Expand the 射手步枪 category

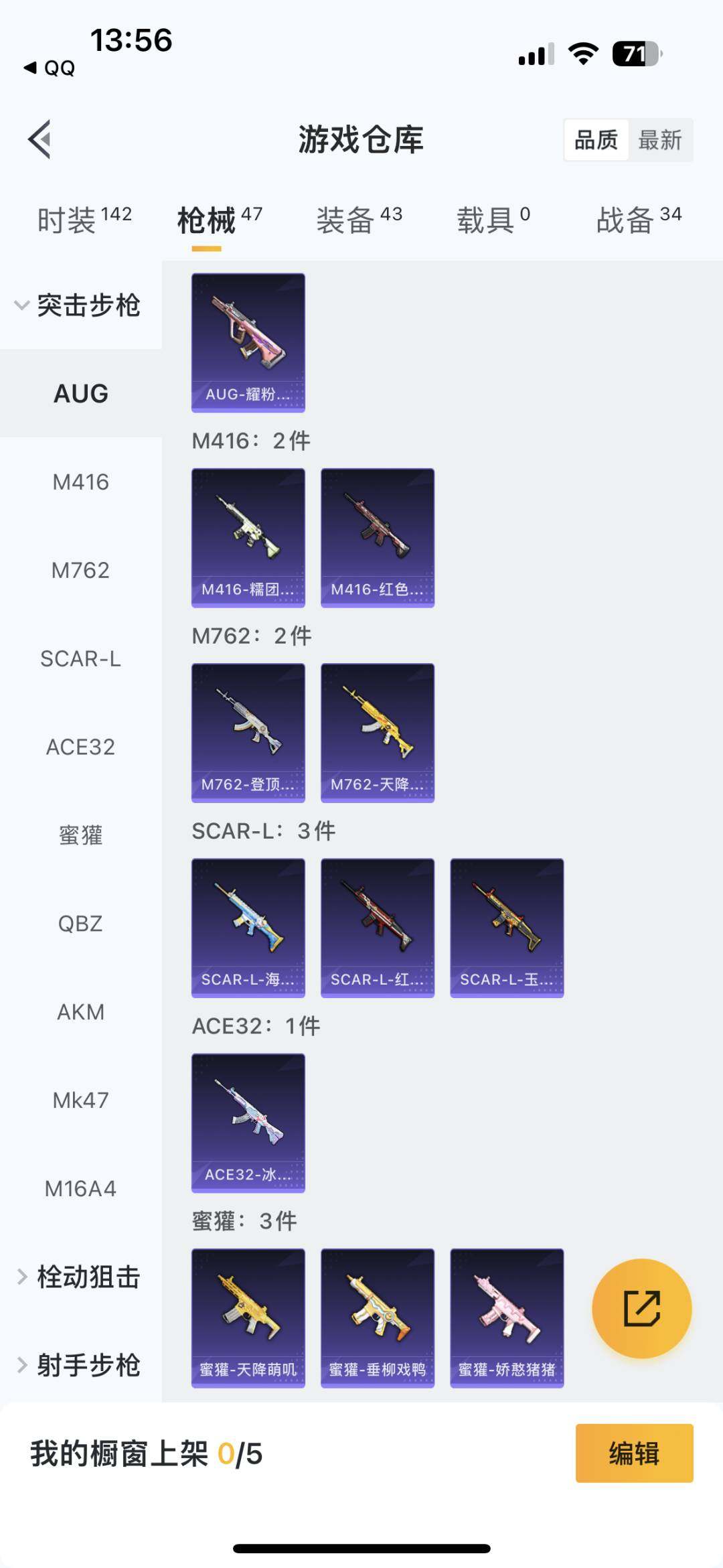point(79,1365)
